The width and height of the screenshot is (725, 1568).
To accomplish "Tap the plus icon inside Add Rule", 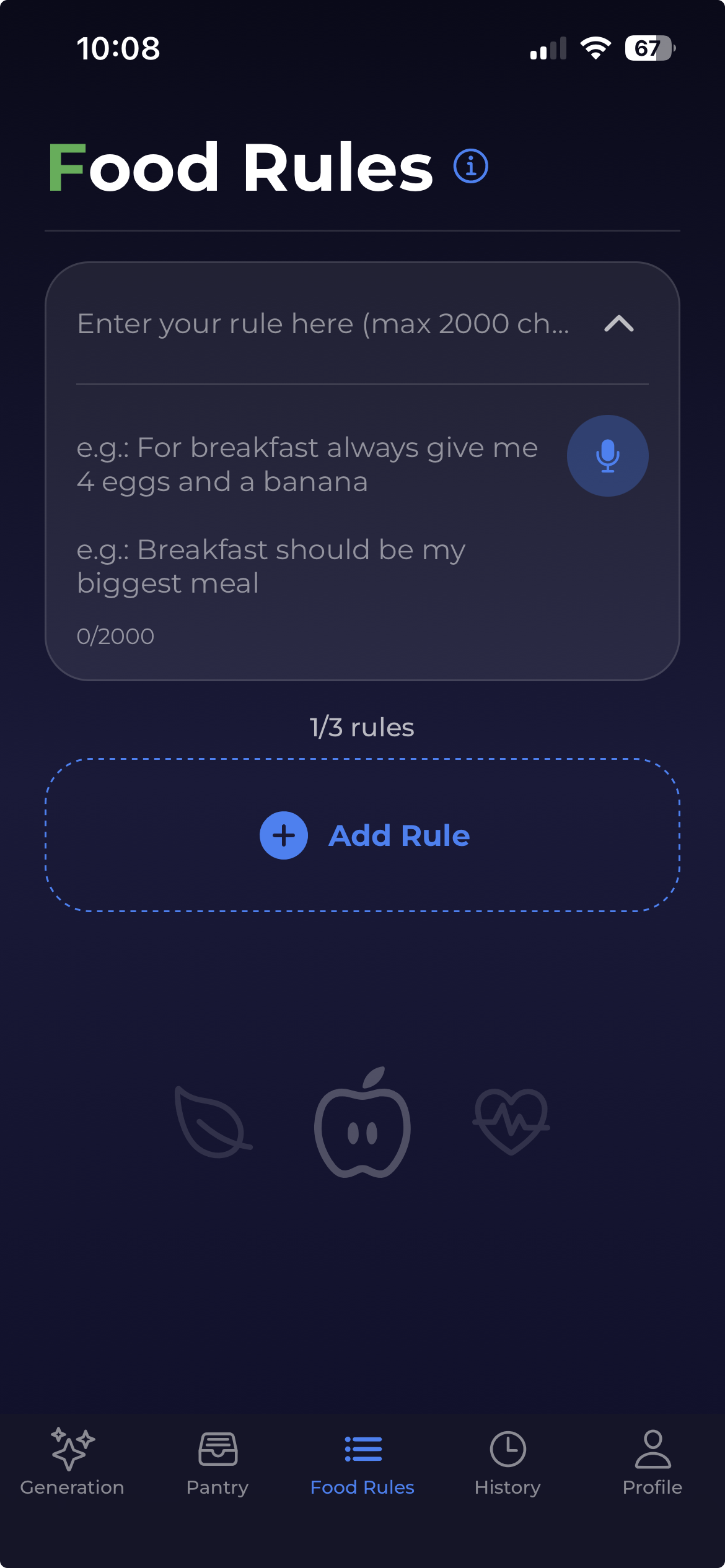I will [284, 835].
